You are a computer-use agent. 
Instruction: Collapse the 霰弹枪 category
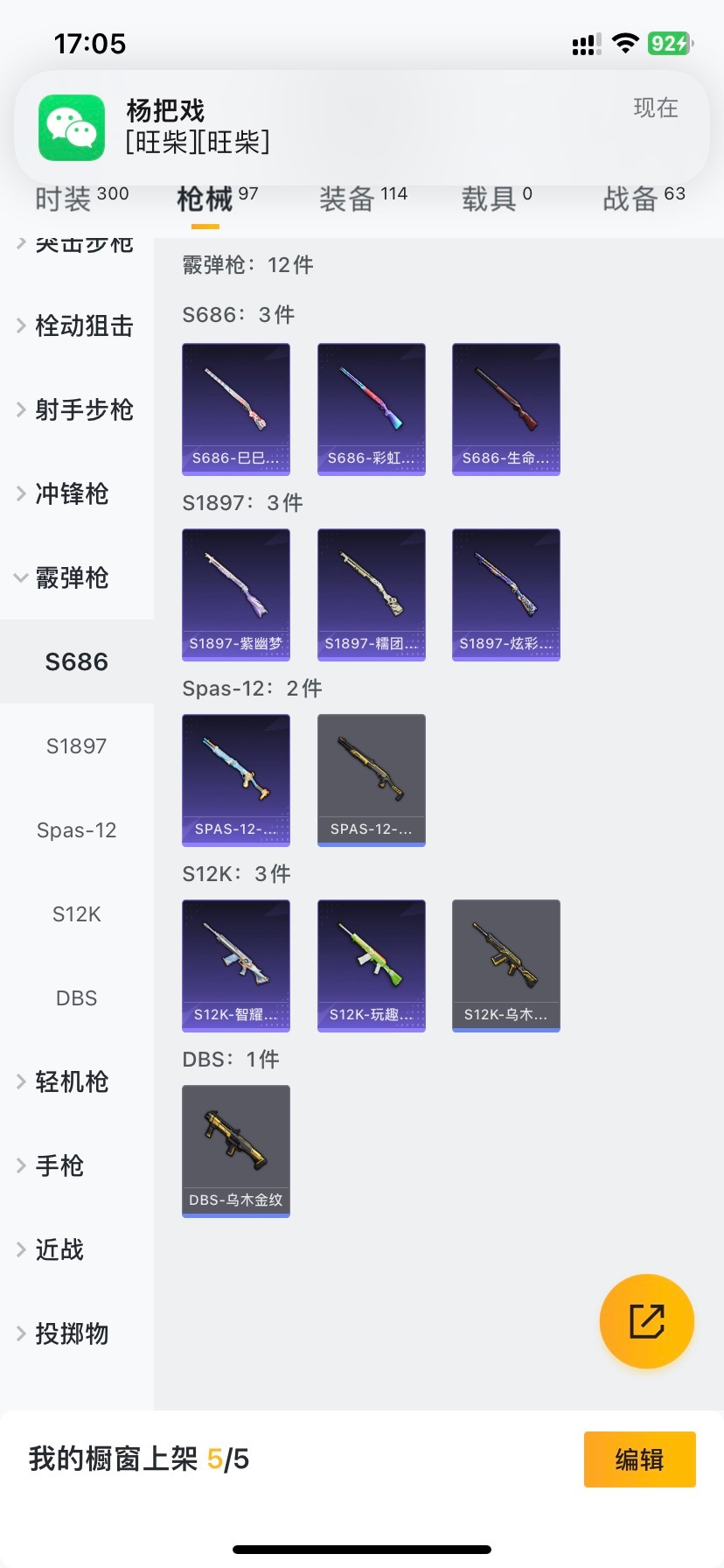(x=72, y=577)
